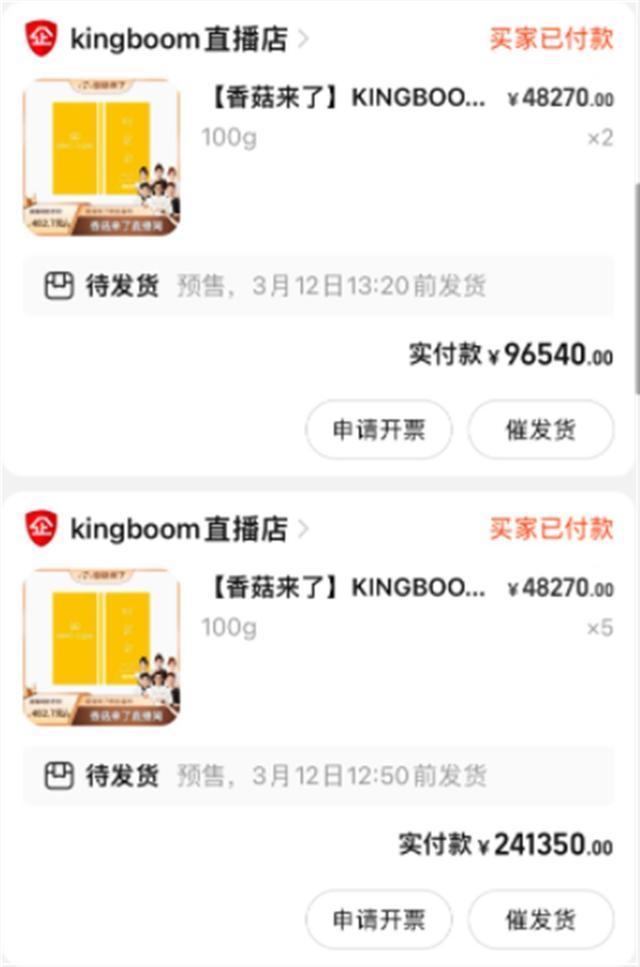Request an invoice (申请开票) for the ¥241350 order
640x967 pixels.
coord(379,919)
